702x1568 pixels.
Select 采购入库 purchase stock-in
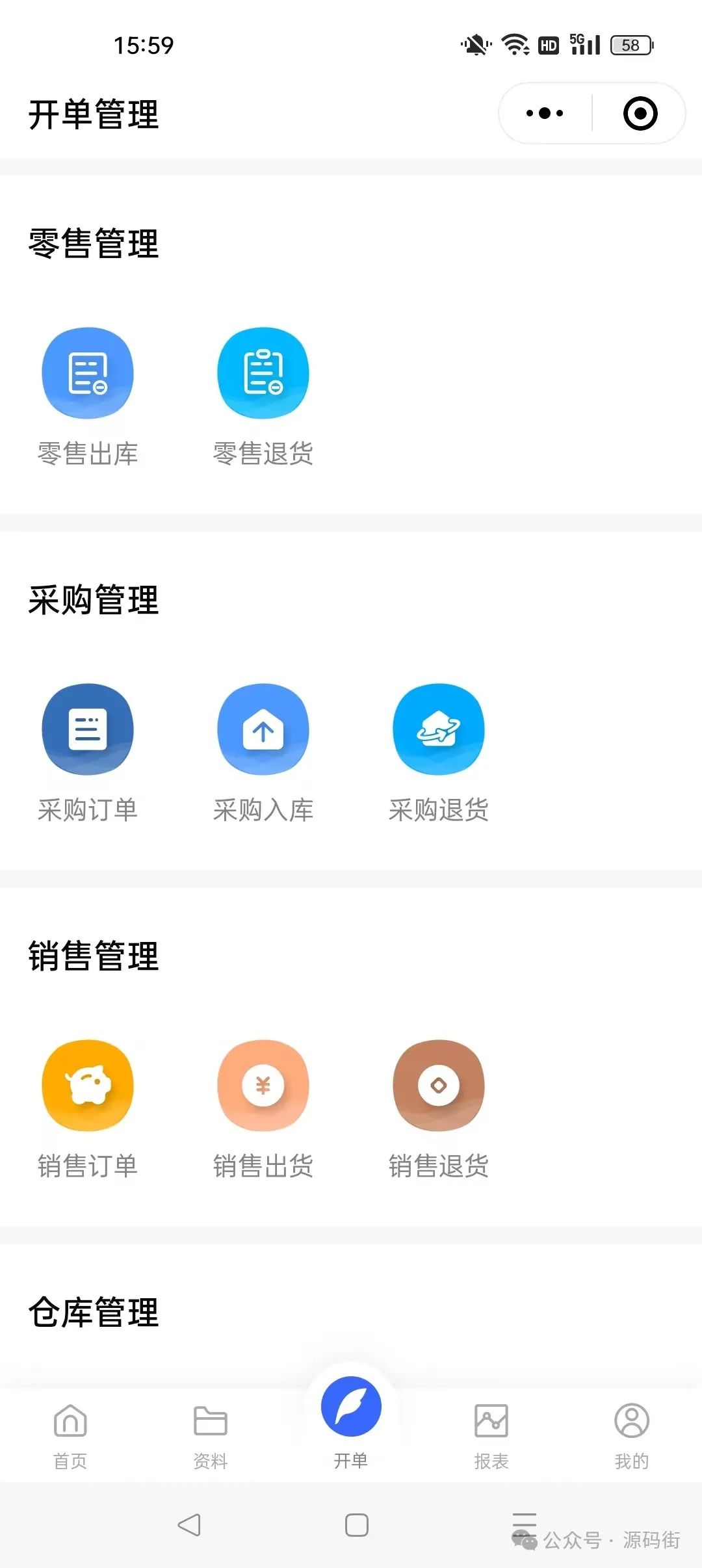point(263,729)
